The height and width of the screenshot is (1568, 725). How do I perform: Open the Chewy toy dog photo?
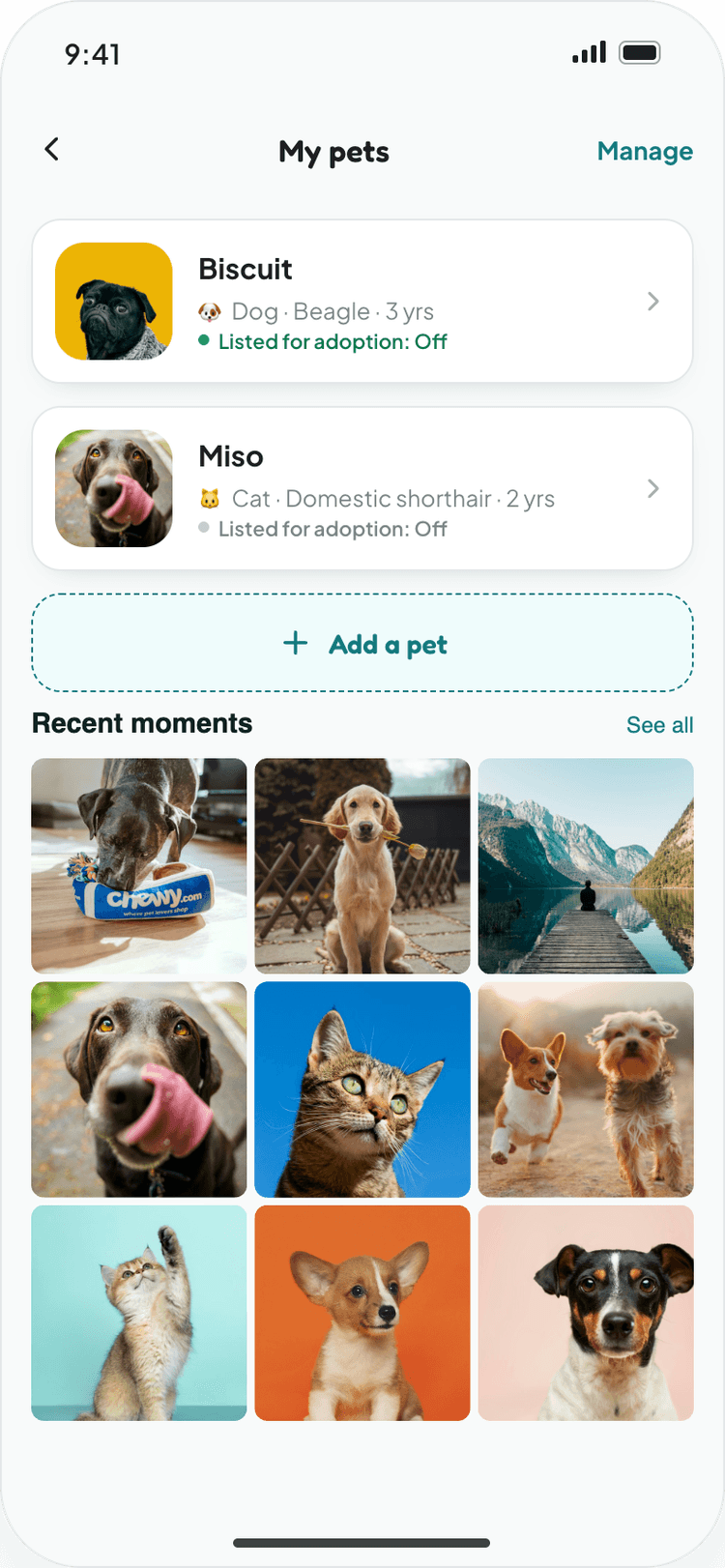click(x=139, y=866)
